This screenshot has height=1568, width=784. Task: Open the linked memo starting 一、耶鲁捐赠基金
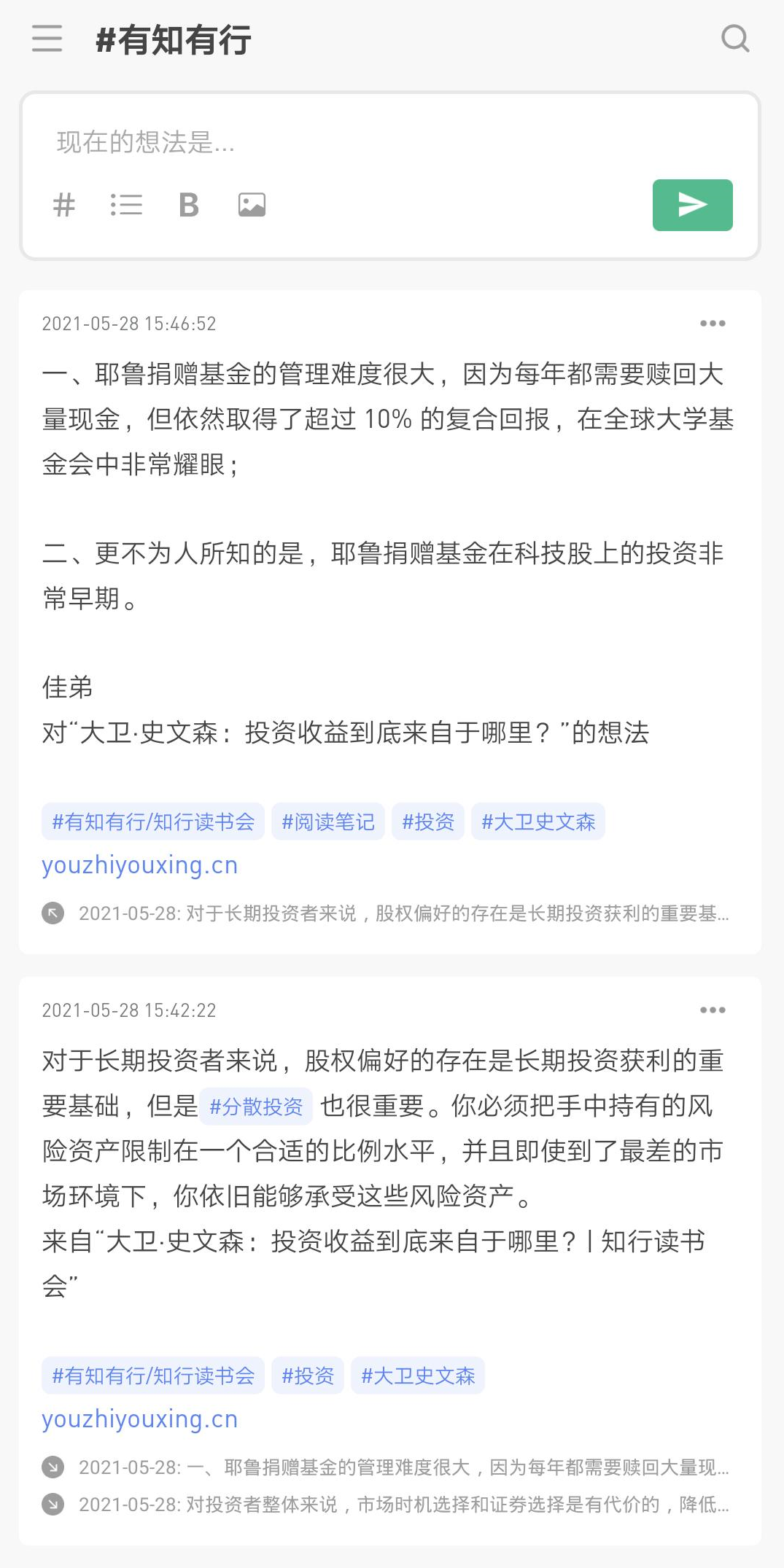tap(403, 1467)
